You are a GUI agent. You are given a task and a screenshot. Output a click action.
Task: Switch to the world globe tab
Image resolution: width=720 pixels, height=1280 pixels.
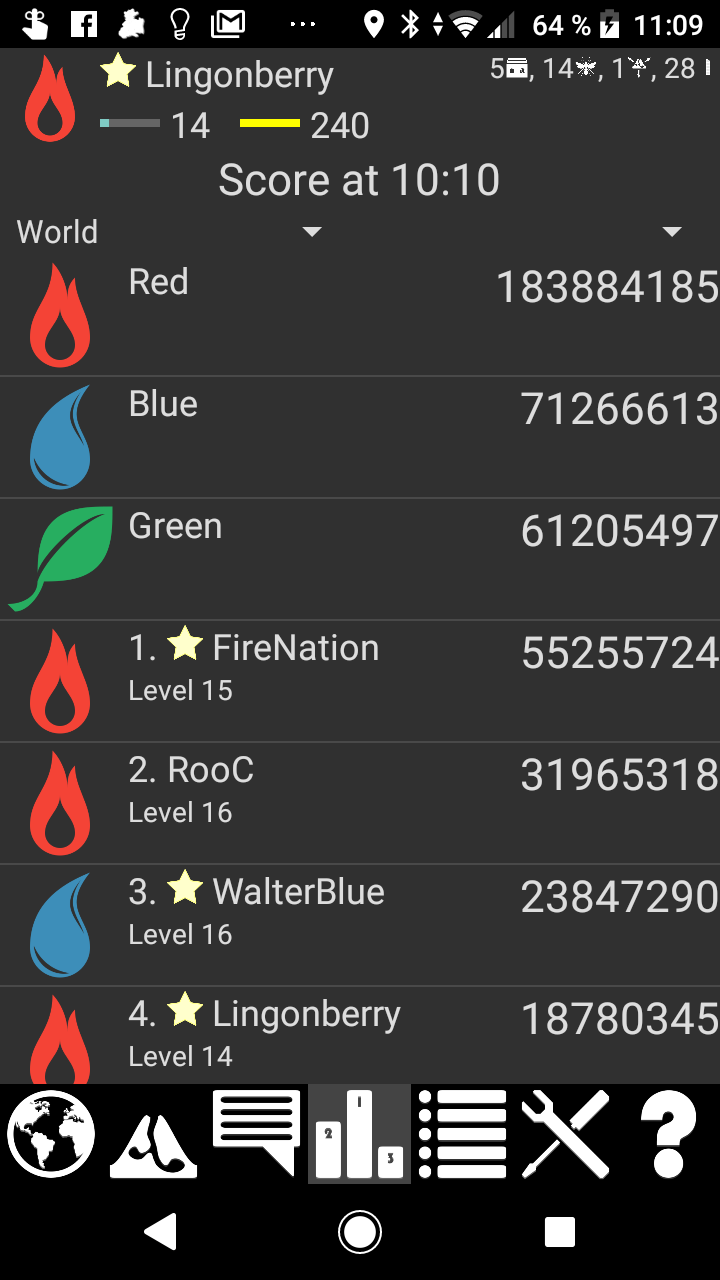point(51,1134)
